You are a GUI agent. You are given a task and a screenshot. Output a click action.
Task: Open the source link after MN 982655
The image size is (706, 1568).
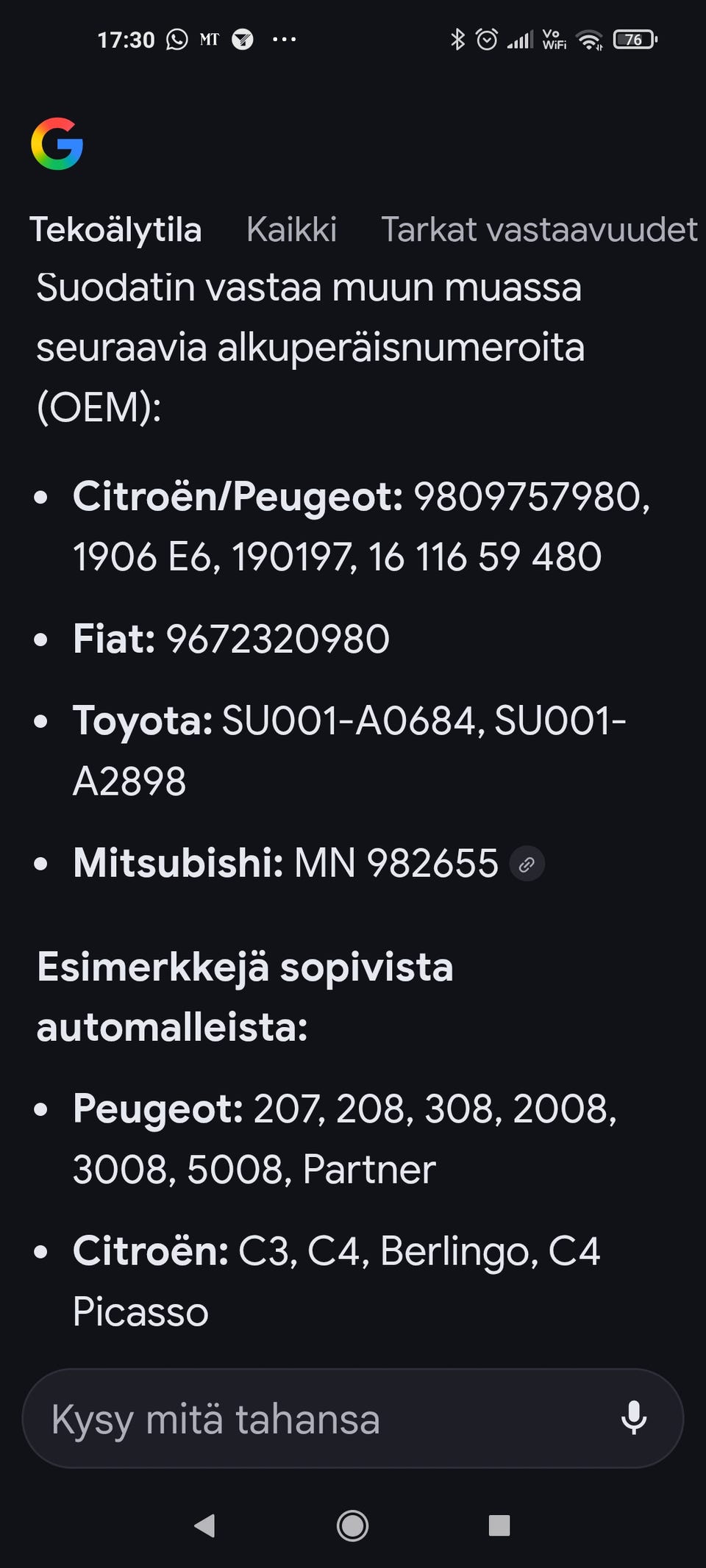point(527,864)
